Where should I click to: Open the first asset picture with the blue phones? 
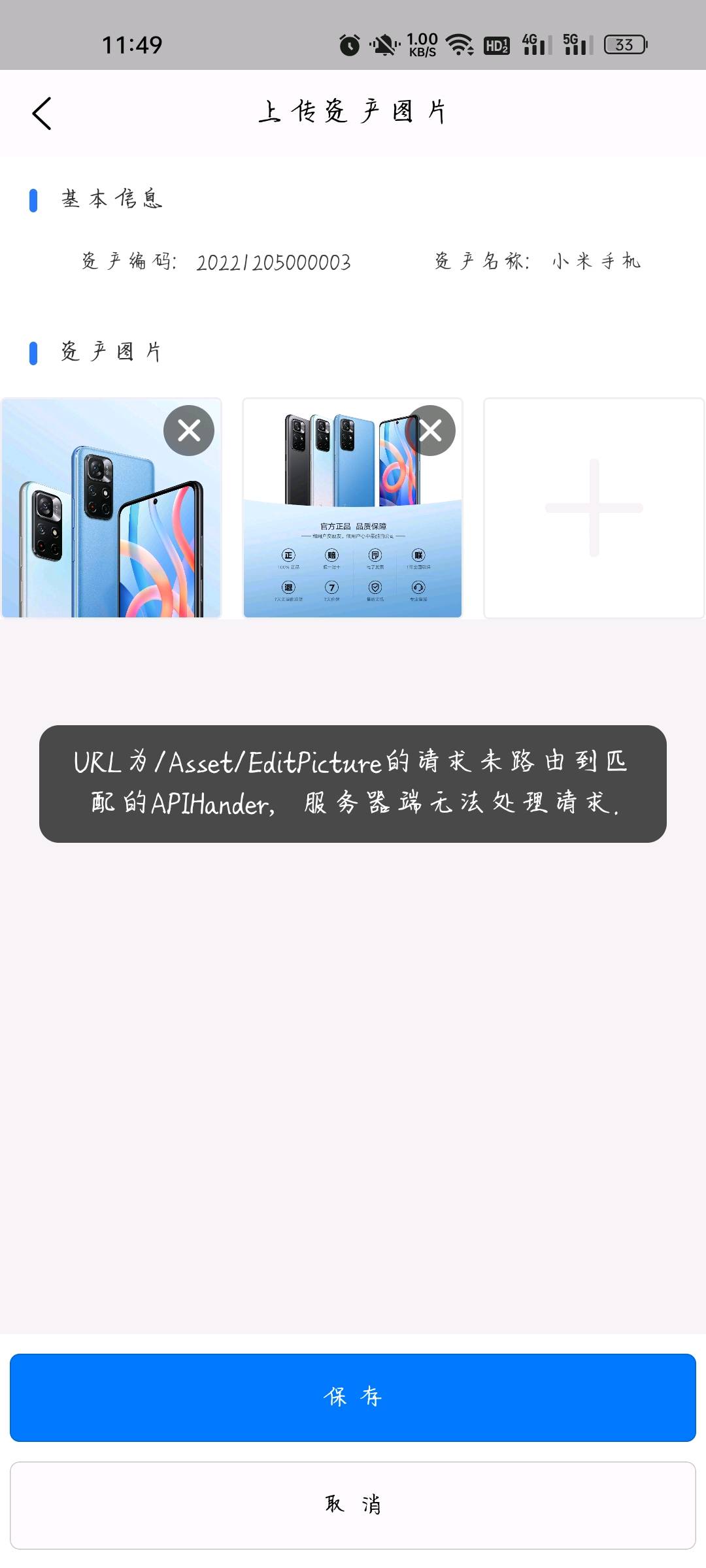(x=111, y=508)
